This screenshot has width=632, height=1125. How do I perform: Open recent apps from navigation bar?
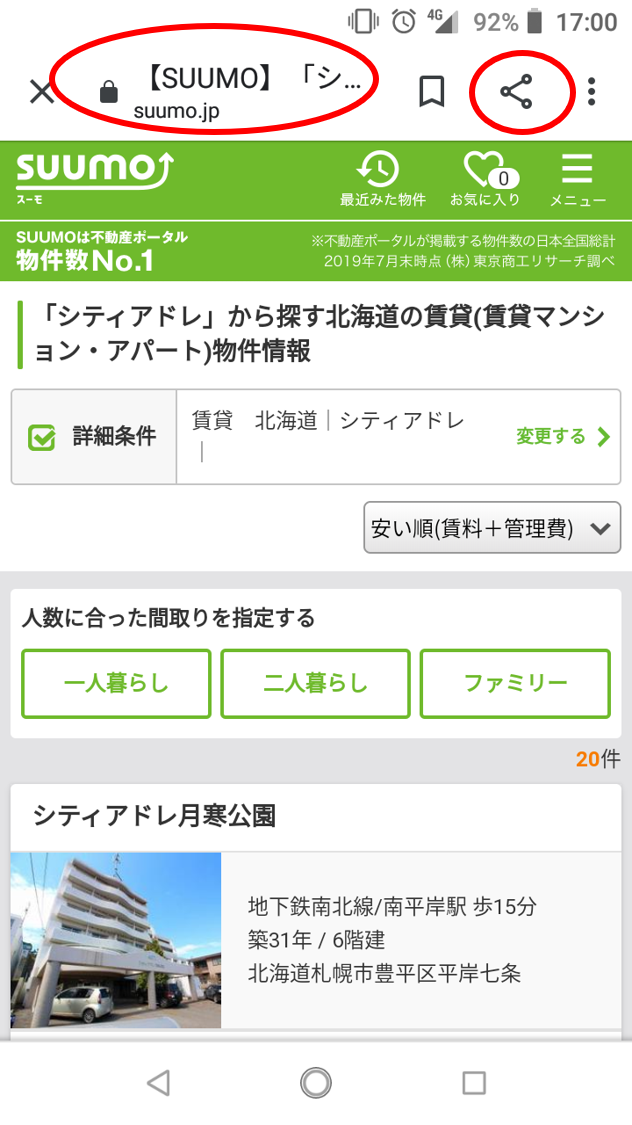click(x=473, y=1083)
